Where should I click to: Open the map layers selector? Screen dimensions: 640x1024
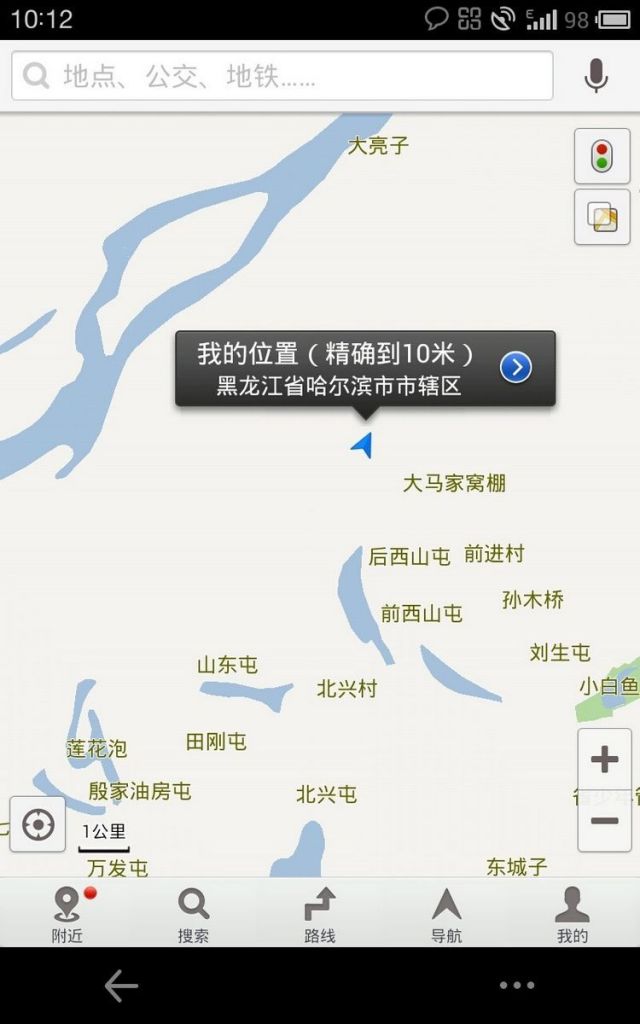tap(602, 217)
